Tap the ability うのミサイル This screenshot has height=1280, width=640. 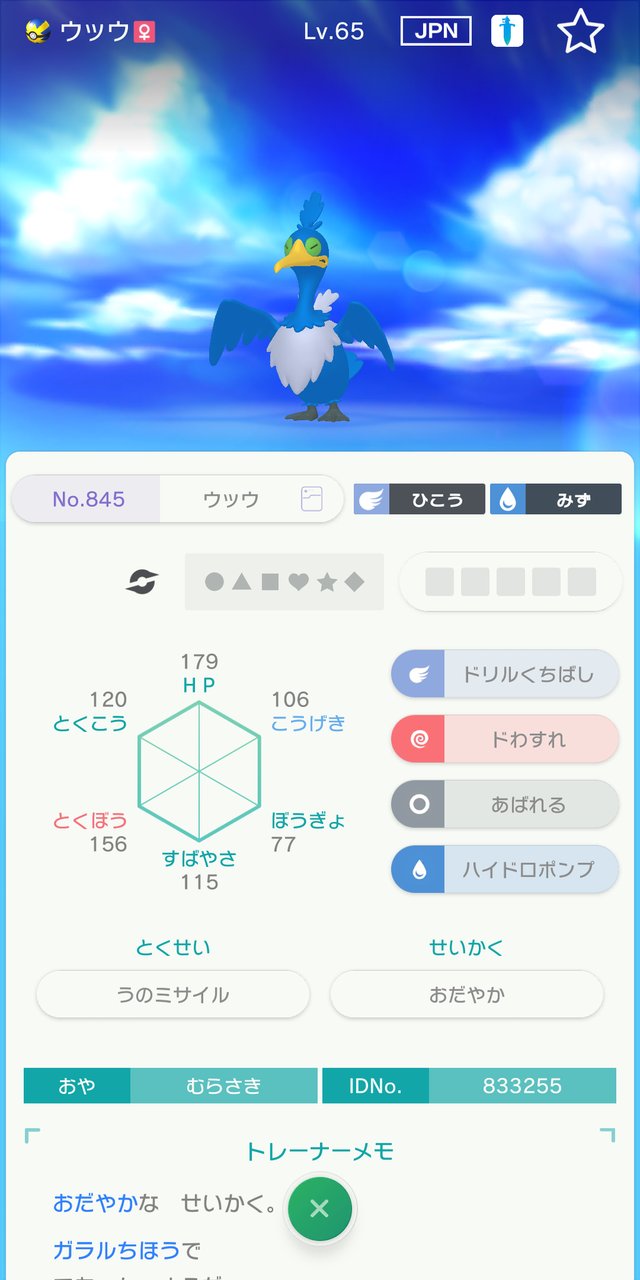[x=173, y=994]
